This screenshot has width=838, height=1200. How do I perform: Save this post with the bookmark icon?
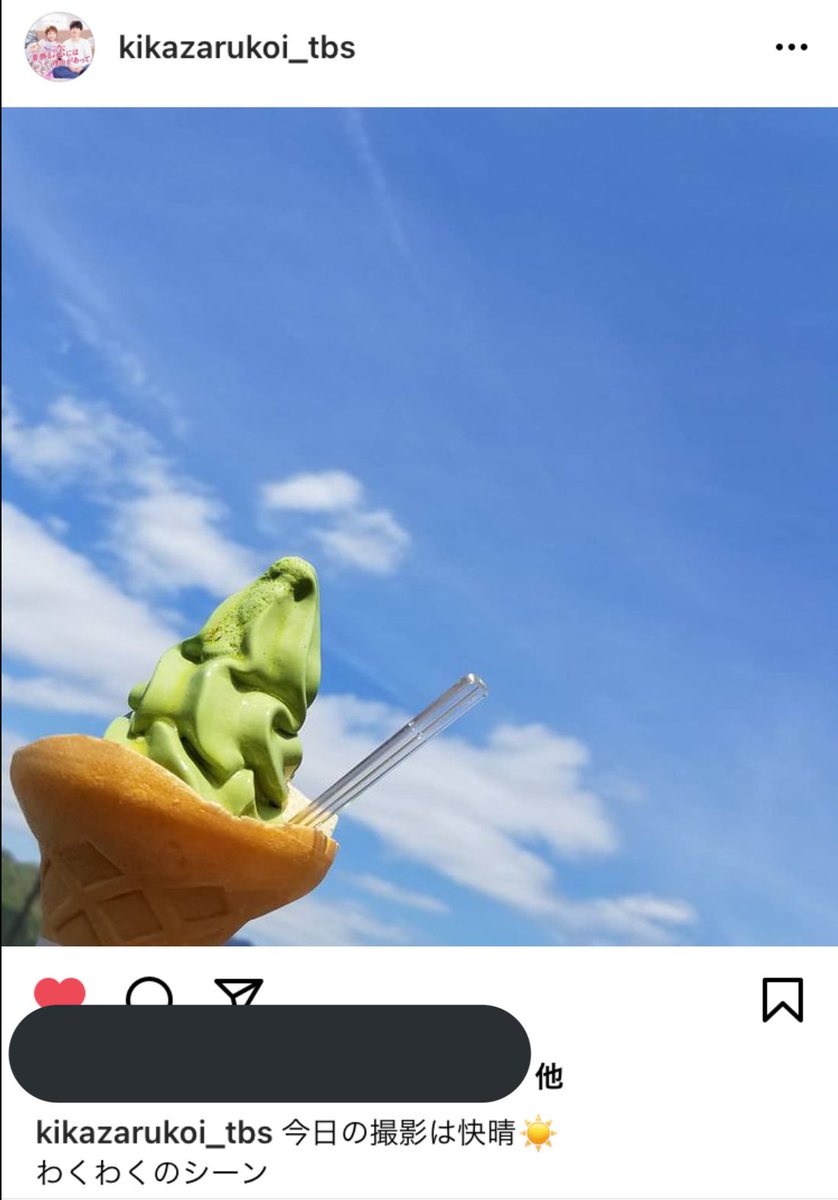point(782,999)
